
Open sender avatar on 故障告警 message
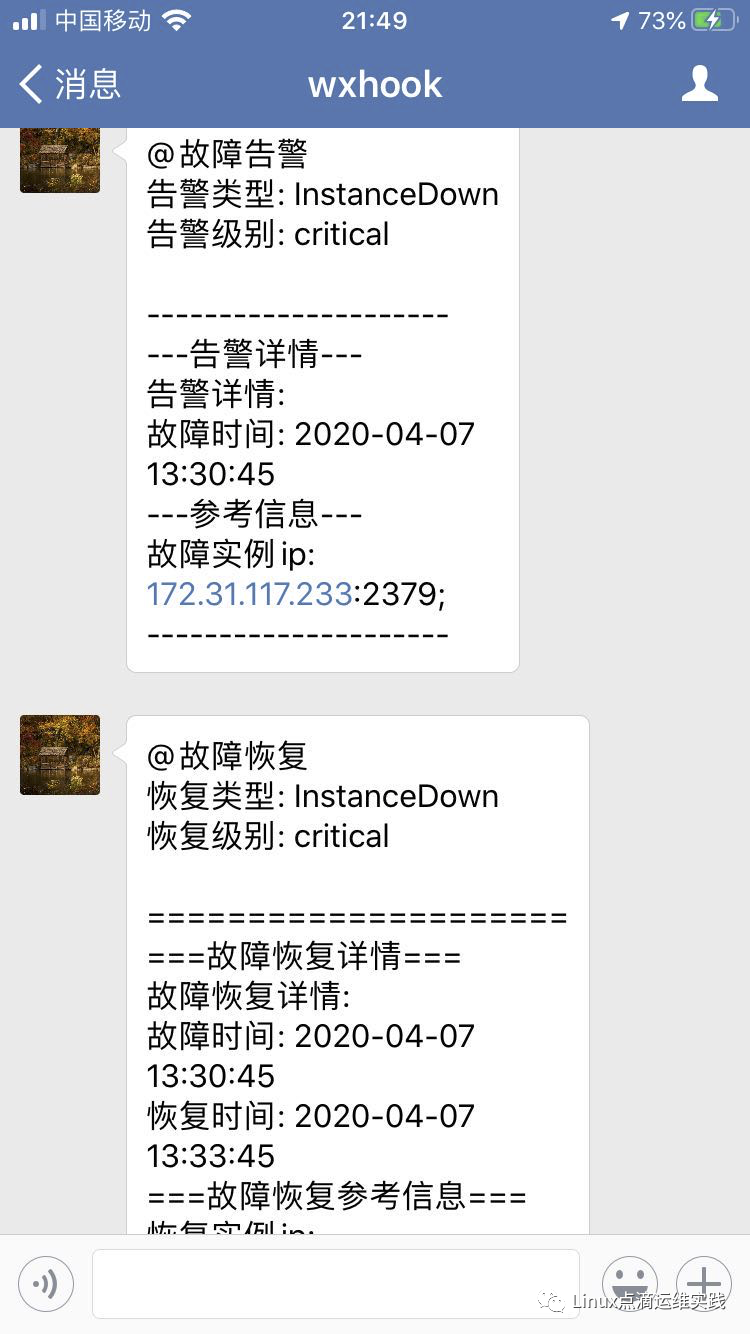coord(60,160)
